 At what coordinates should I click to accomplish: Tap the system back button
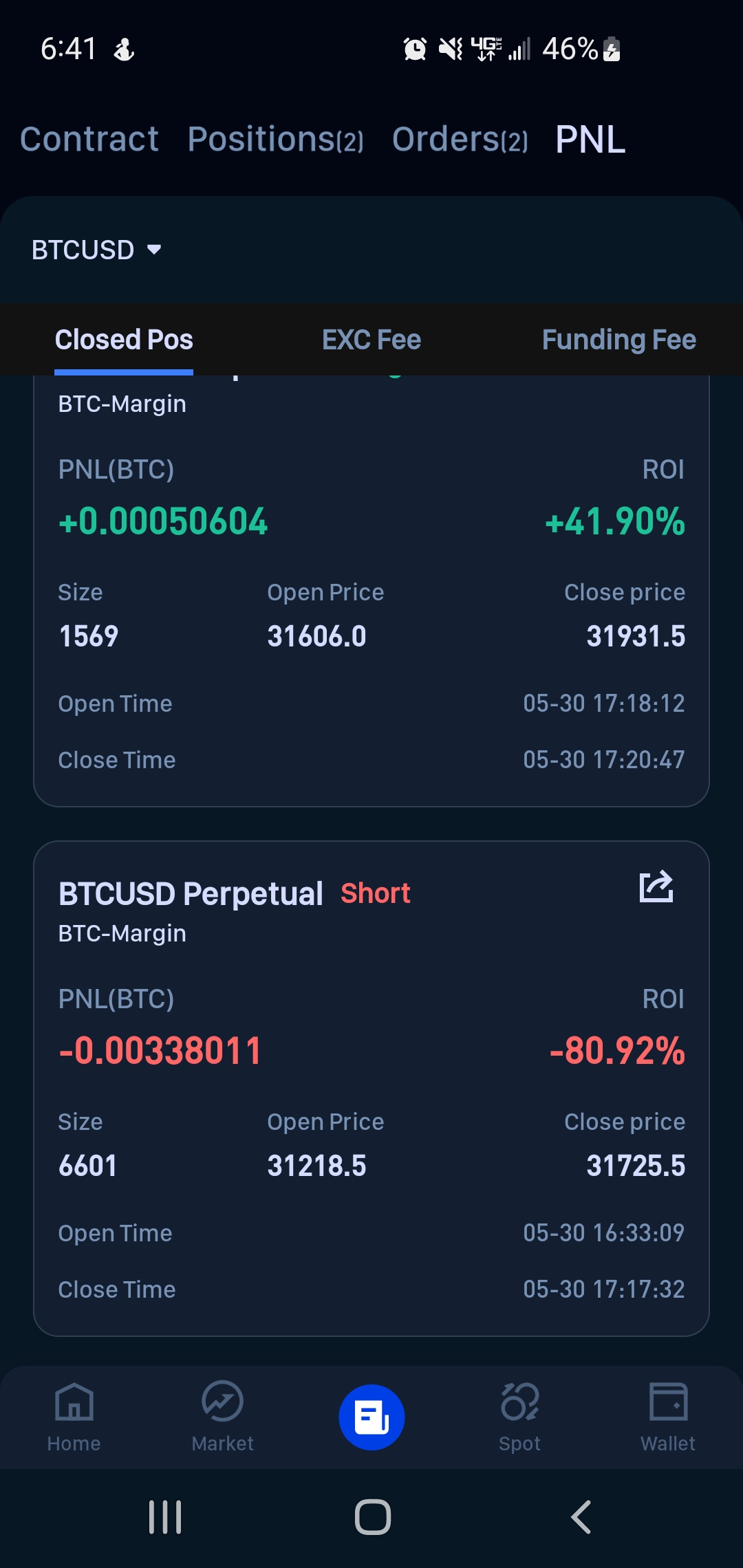coord(581,1517)
